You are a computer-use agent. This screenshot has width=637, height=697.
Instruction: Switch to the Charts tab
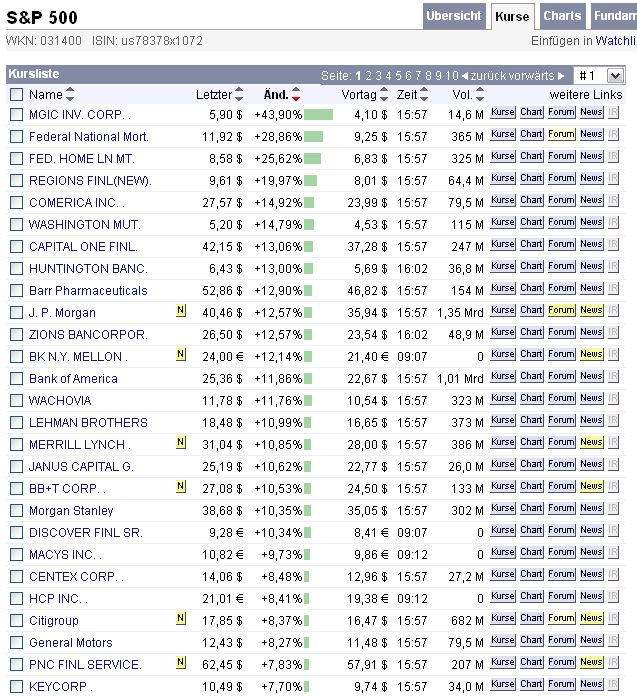[x=562, y=16]
